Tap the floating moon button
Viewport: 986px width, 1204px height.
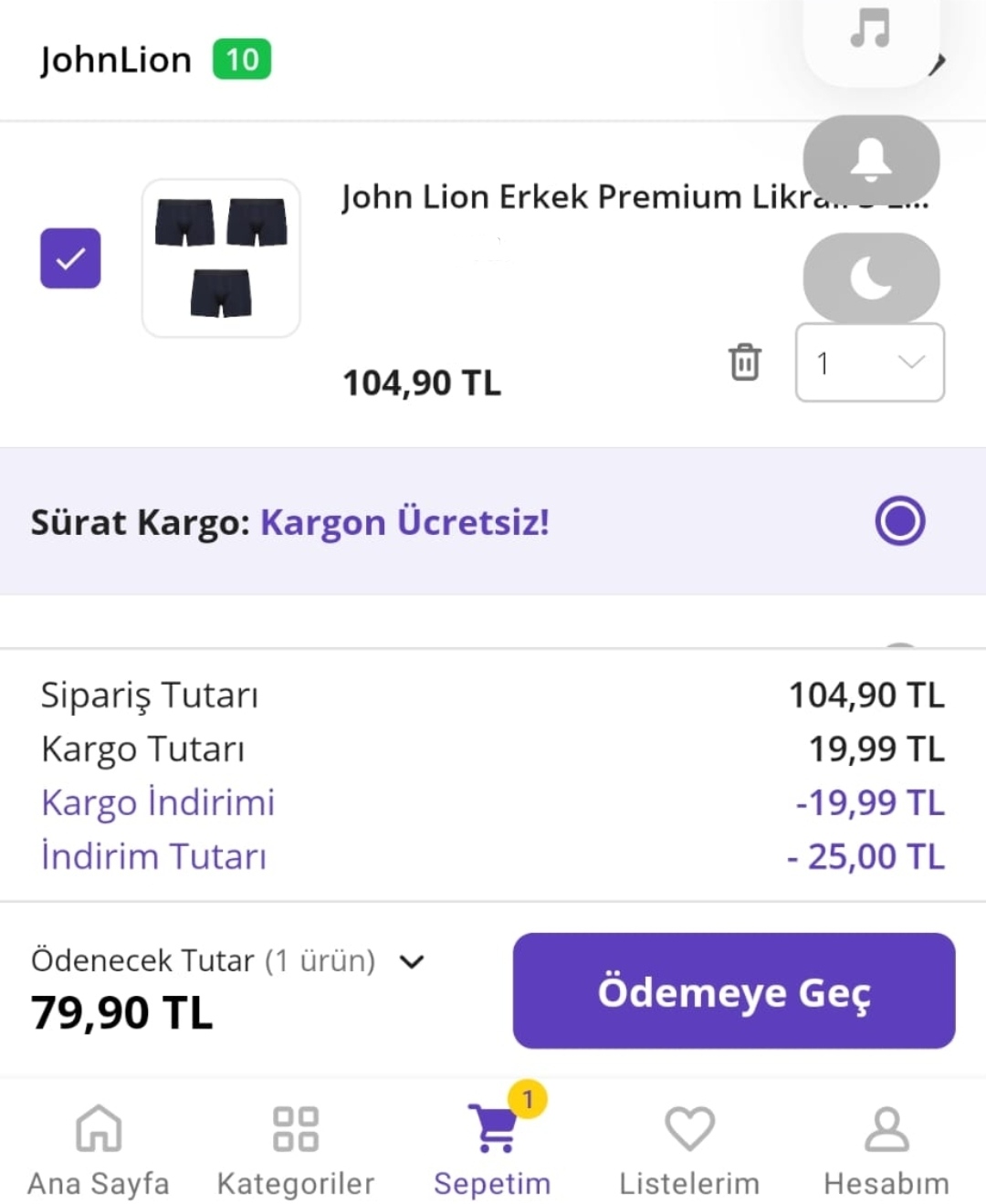(871, 277)
